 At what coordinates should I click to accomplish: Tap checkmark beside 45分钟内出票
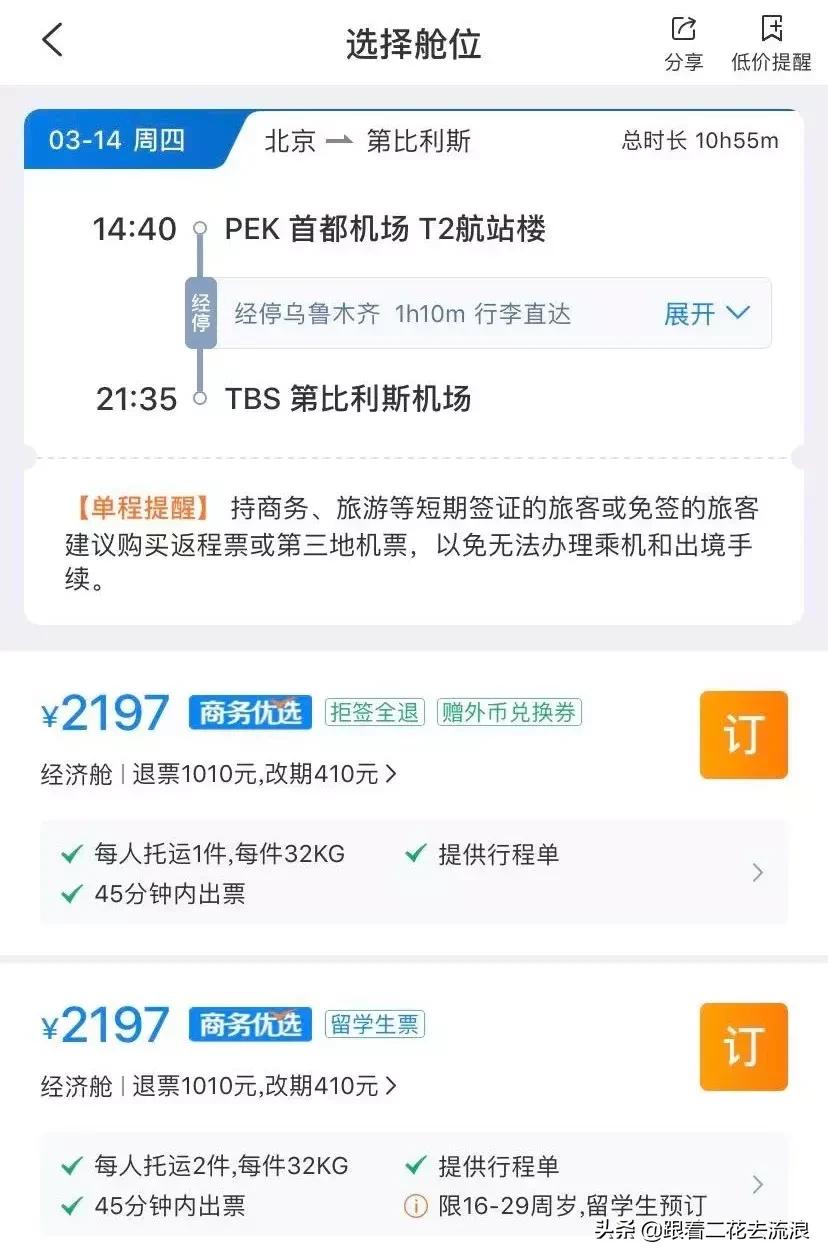pyautogui.click(x=70, y=893)
